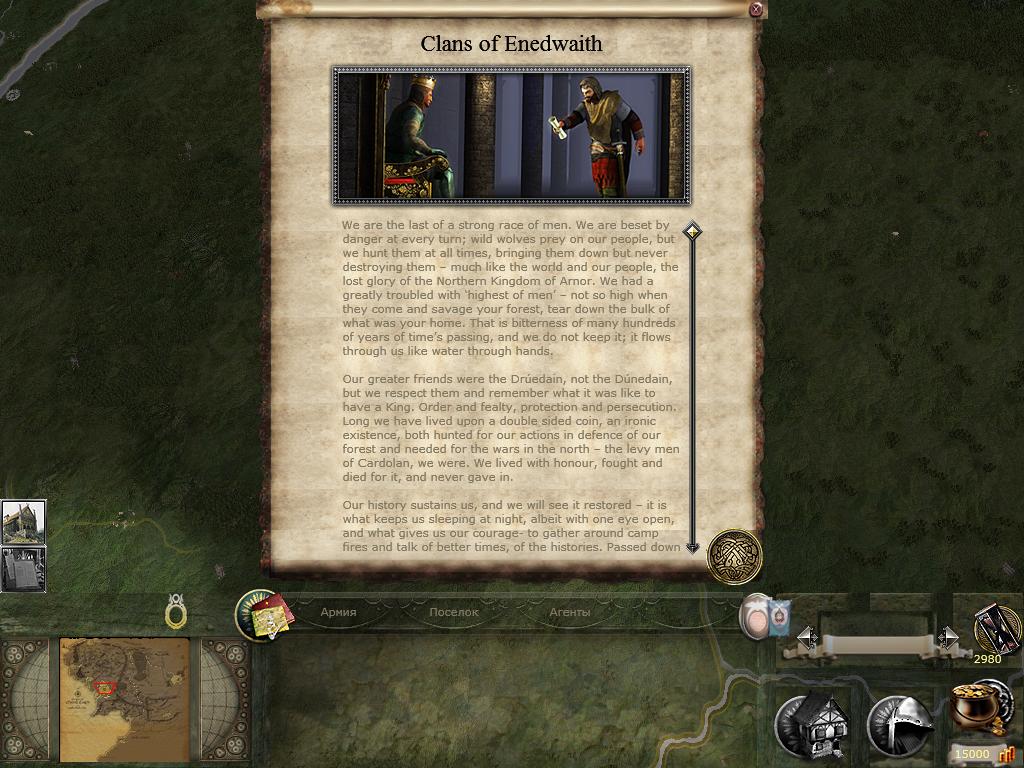1024x768 pixels.
Task: Open the second event notification on the left
Action: [23, 569]
